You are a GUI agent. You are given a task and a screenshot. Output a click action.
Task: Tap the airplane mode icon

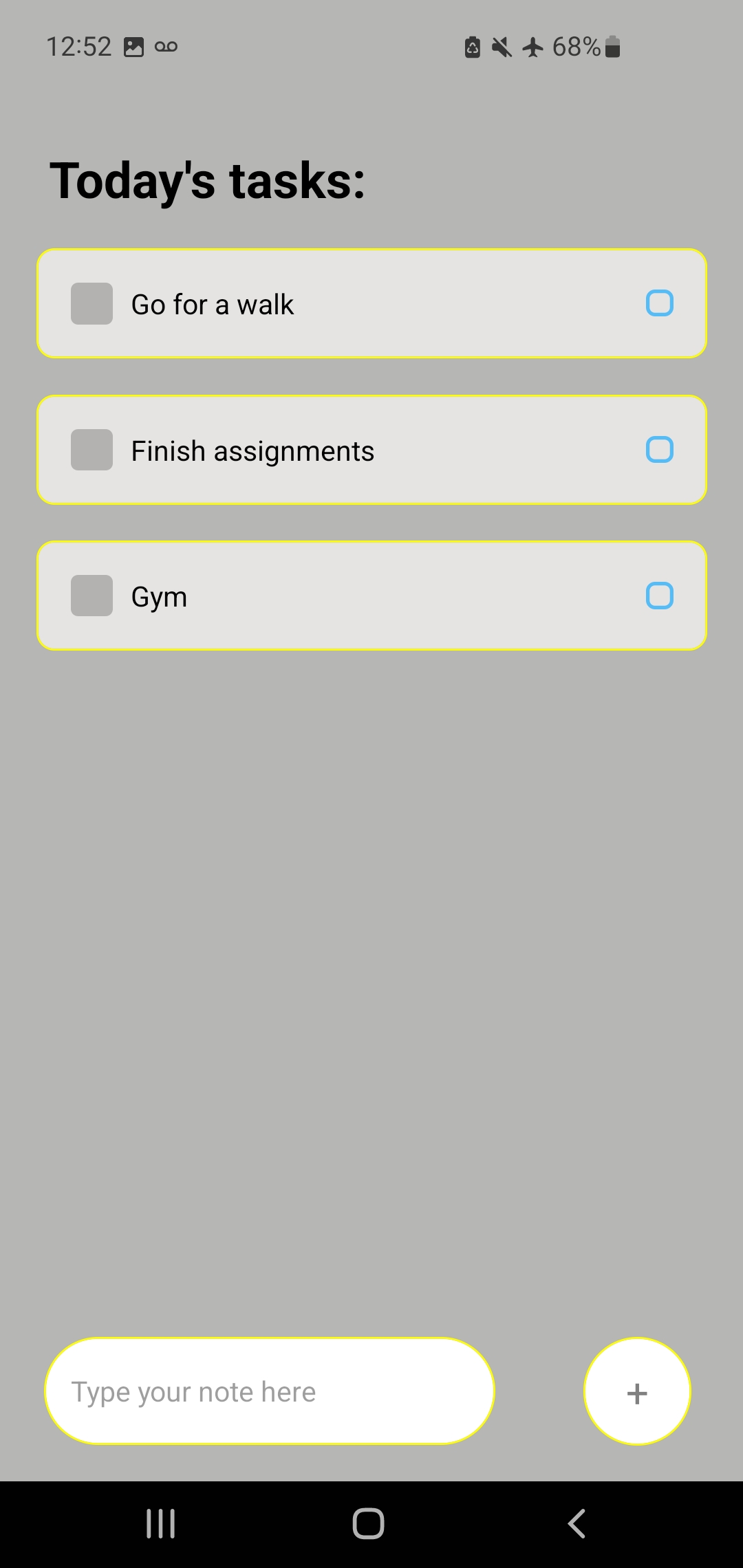[531, 46]
